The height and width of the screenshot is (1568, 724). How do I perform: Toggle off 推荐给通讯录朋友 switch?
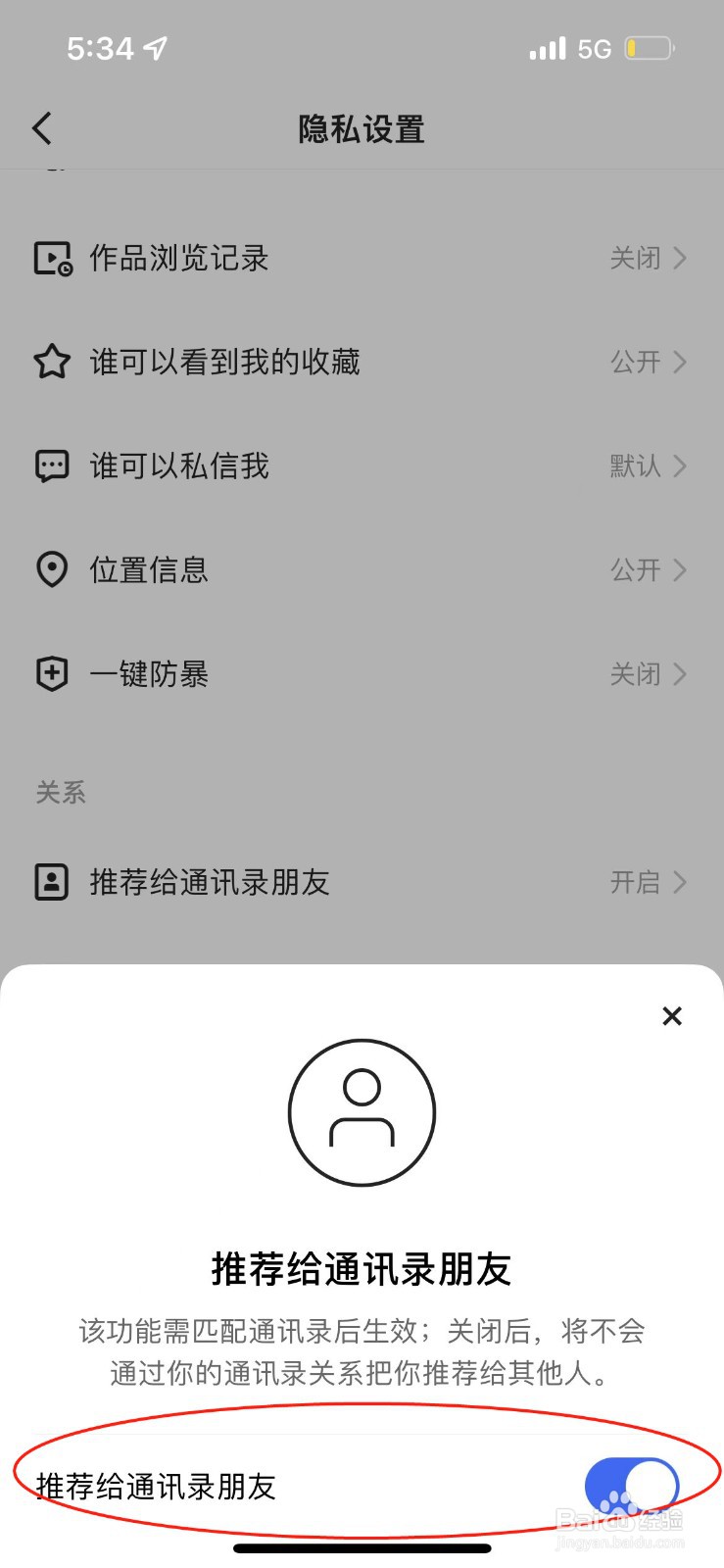[631, 1486]
